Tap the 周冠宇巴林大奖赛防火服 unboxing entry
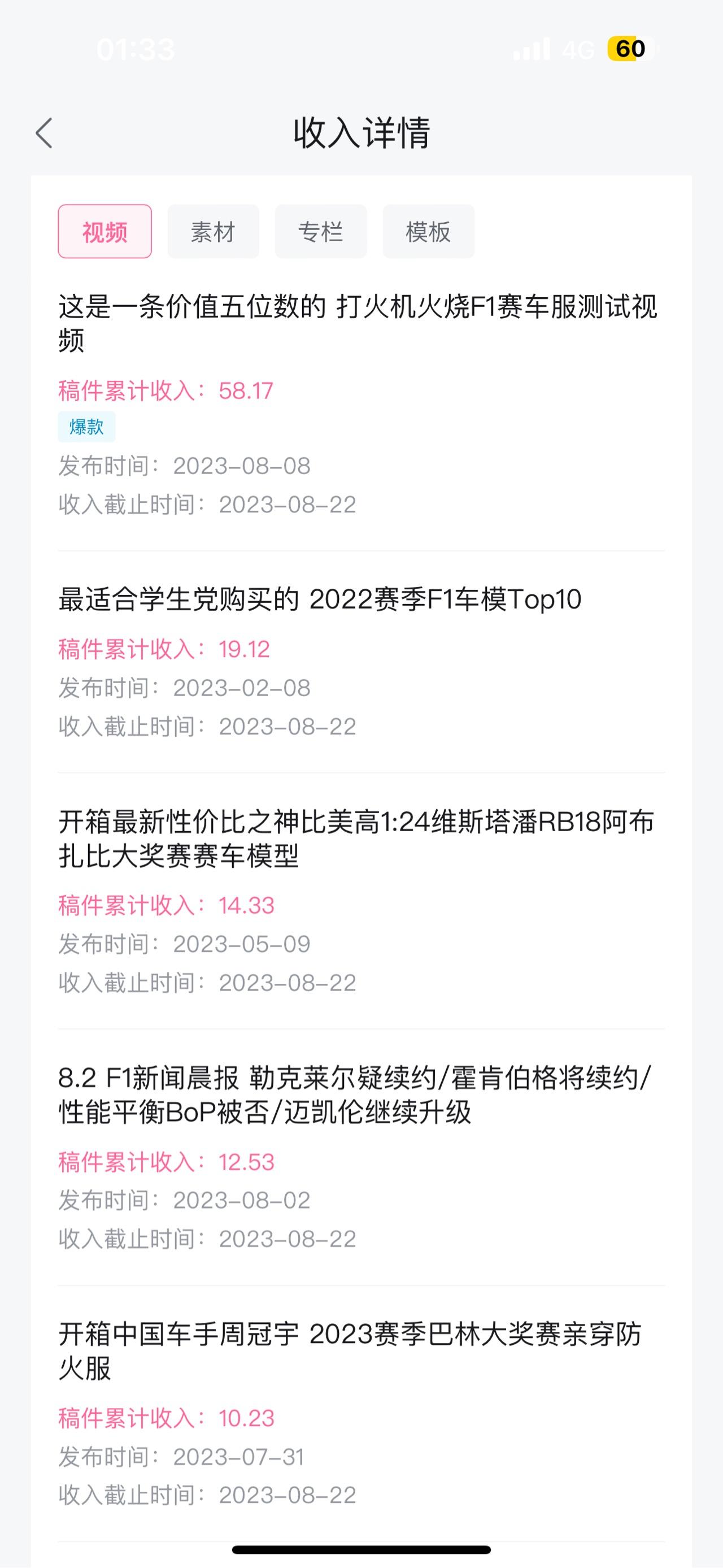Viewport: 723px width, 1568px height. [x=351, y=1351]
